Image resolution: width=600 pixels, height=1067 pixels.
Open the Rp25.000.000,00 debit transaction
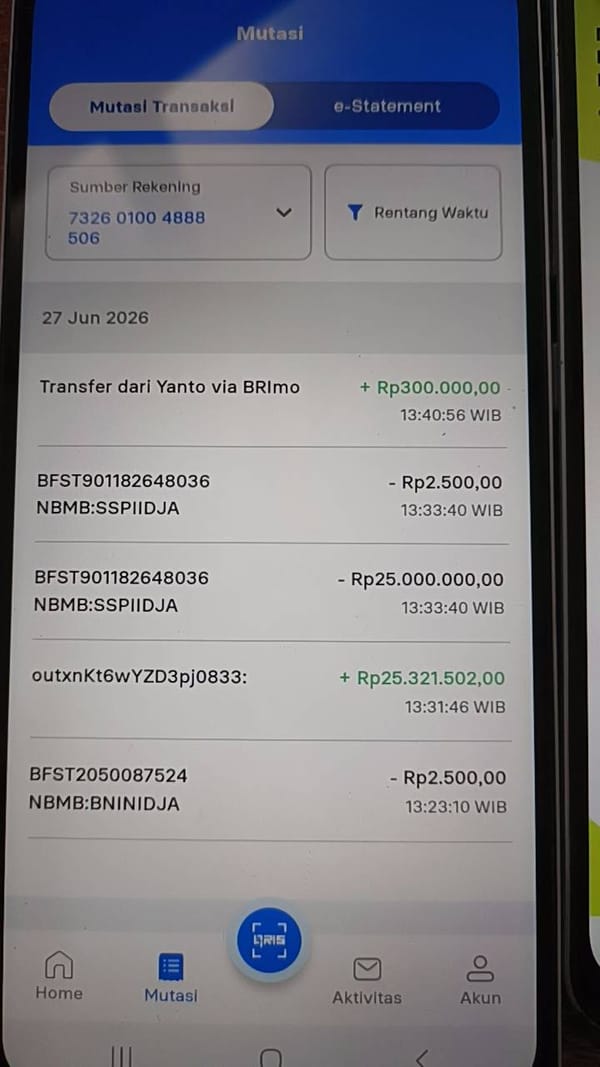pos(269,592)
